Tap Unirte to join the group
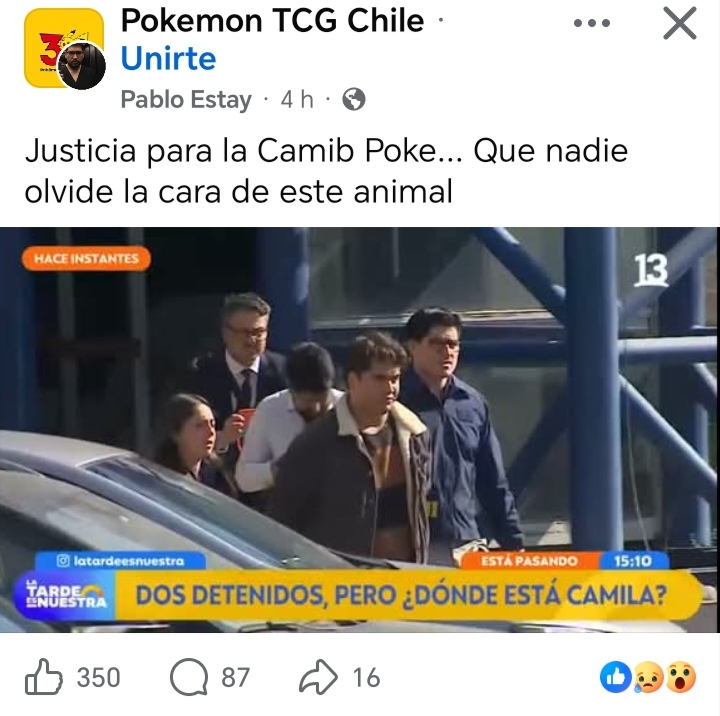The height and width of the screenshot is (716, 720). [x=168, y=58]
